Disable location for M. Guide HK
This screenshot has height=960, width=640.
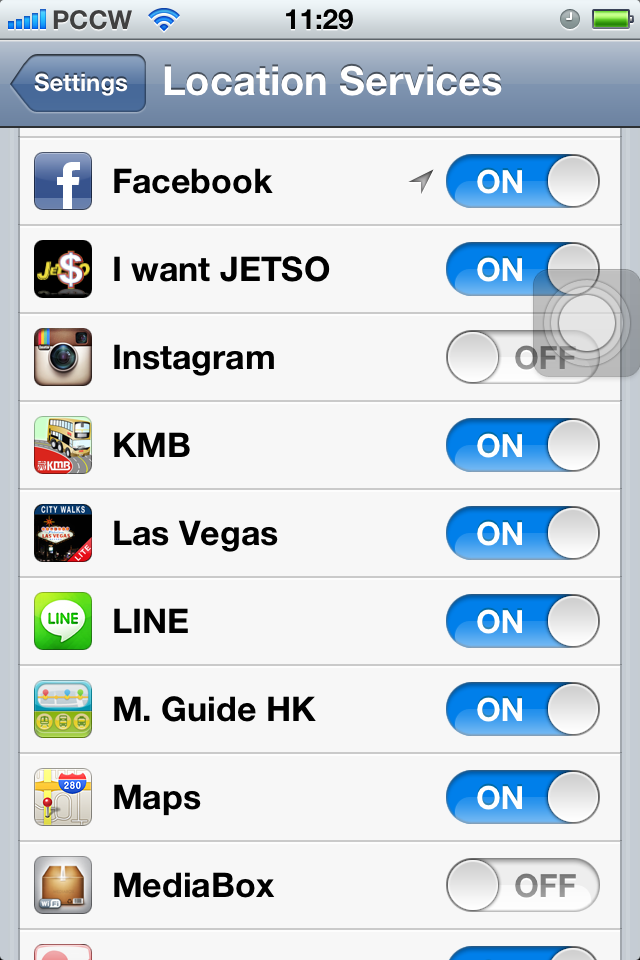[522, 710]
